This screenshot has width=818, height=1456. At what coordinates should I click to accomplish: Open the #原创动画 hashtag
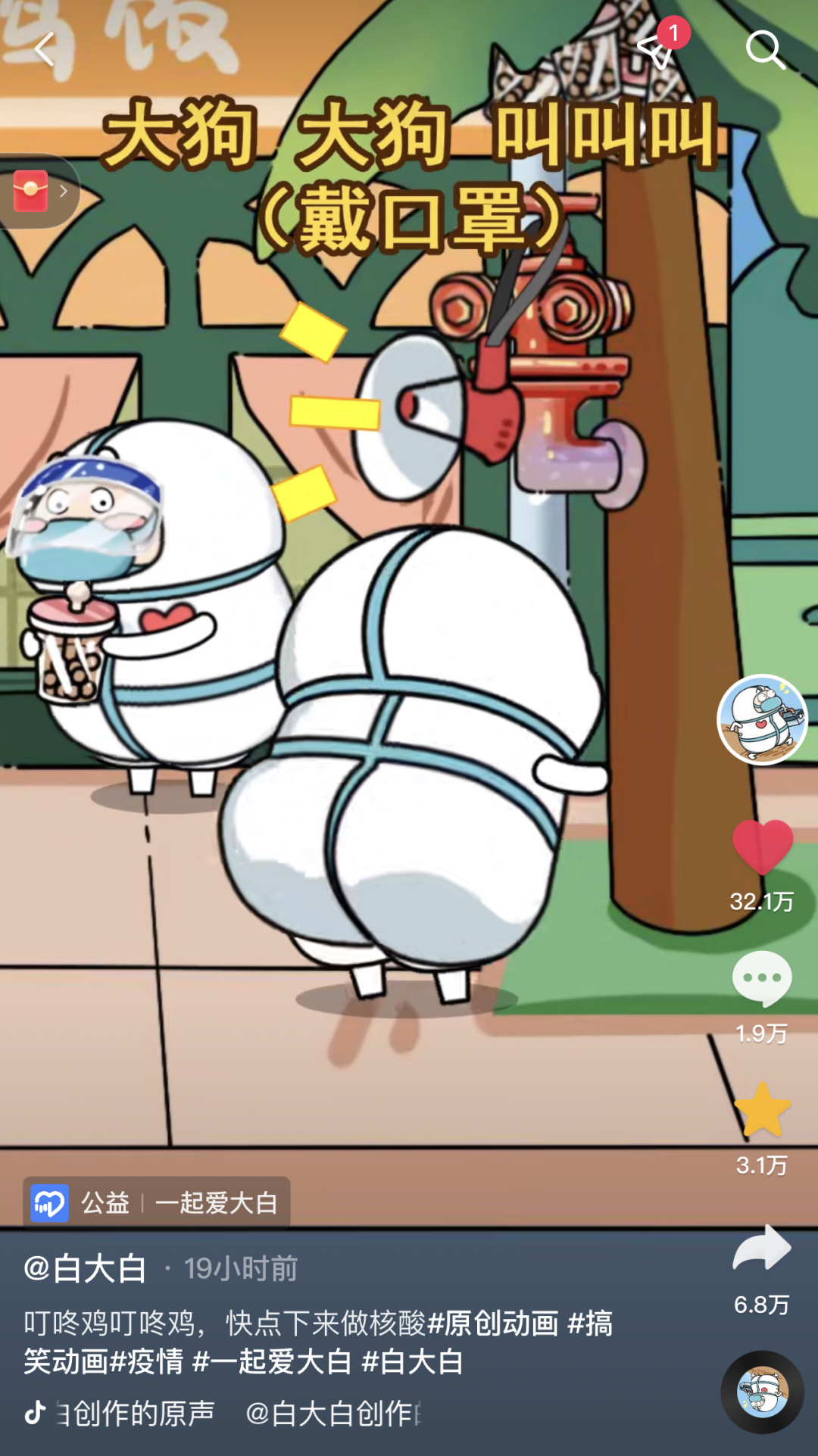point(493,1323)
